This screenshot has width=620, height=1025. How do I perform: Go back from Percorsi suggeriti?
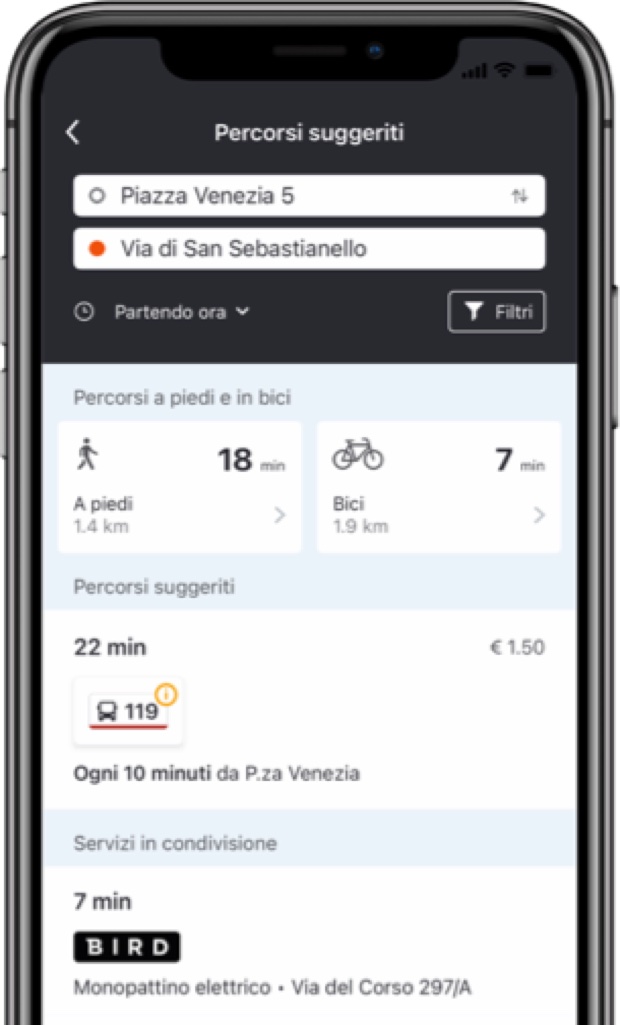[x=73, y=133]
